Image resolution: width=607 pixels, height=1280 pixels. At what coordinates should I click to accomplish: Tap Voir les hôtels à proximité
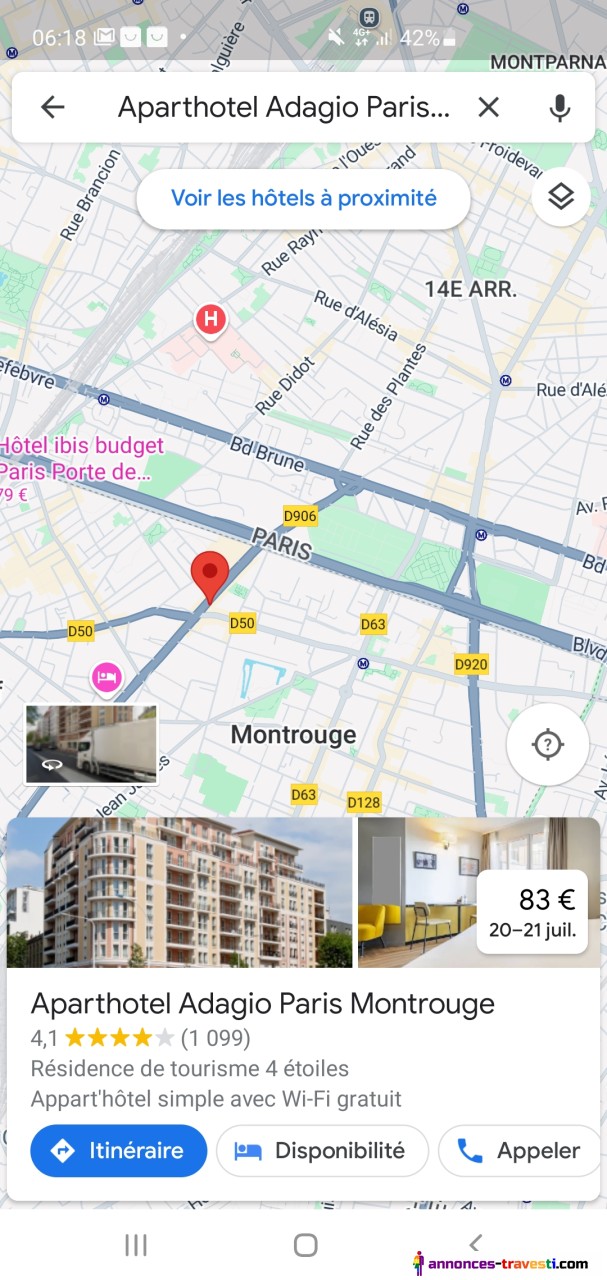pyautogui.click(x=303, y=198)
